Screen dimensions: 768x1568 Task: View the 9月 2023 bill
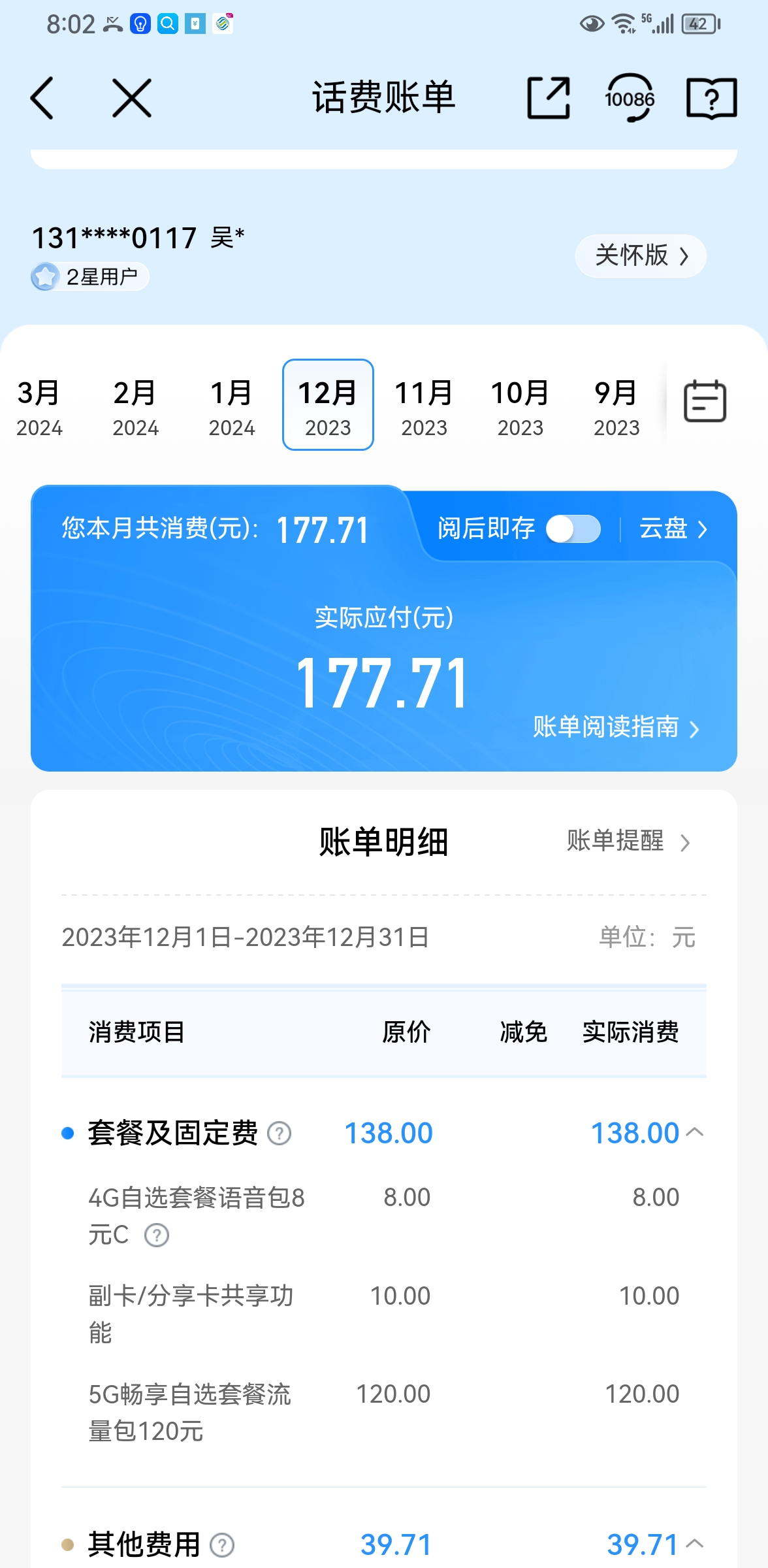pos(616,406)
